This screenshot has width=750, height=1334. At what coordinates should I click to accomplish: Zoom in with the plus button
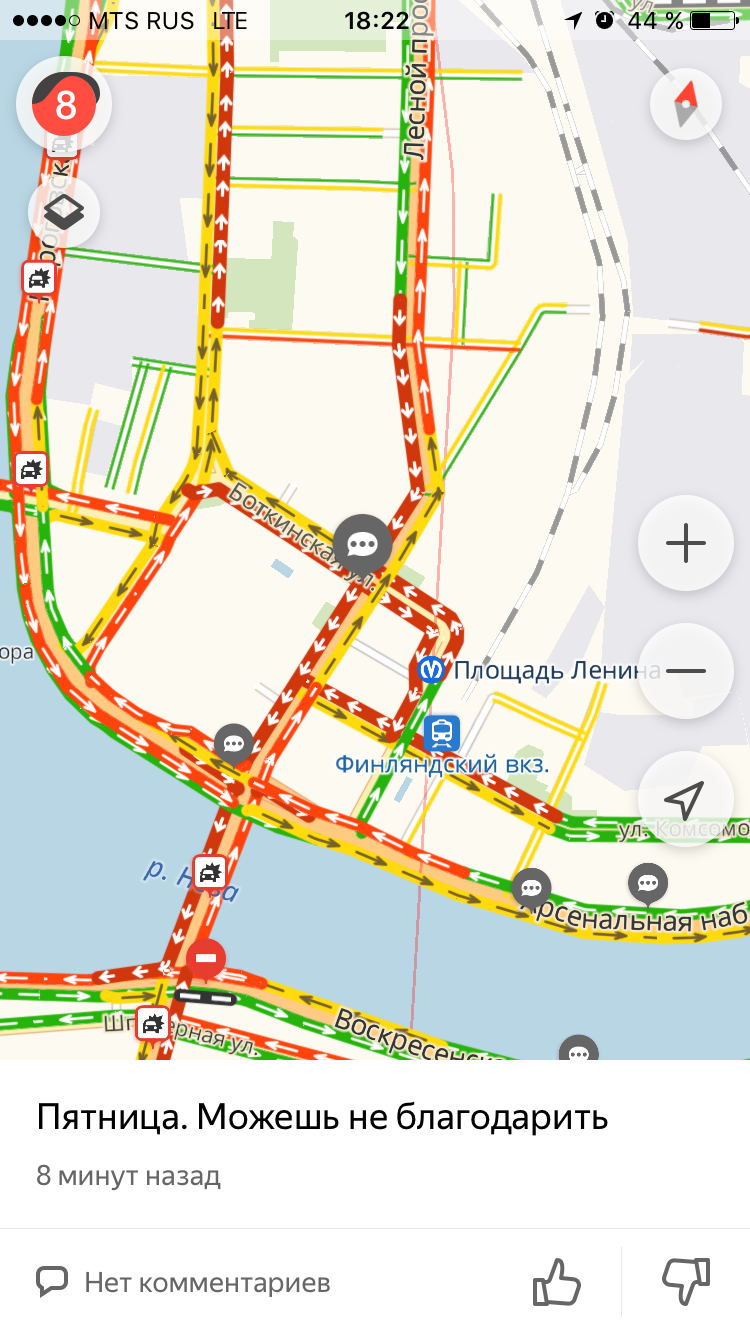(686, 543)
